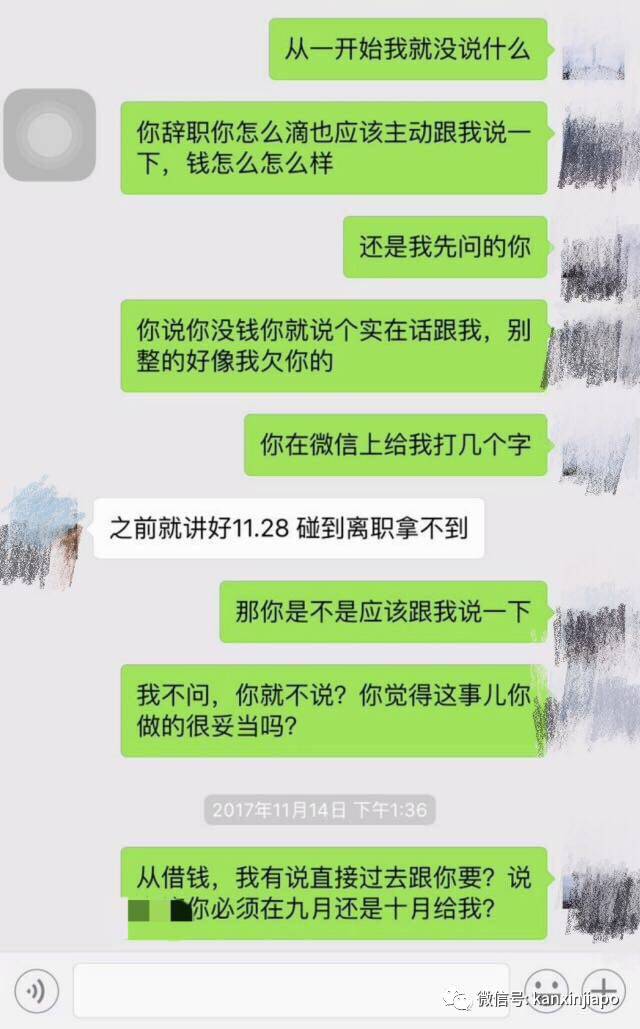
Task: Focus the message text field
Action: point(290,991)
